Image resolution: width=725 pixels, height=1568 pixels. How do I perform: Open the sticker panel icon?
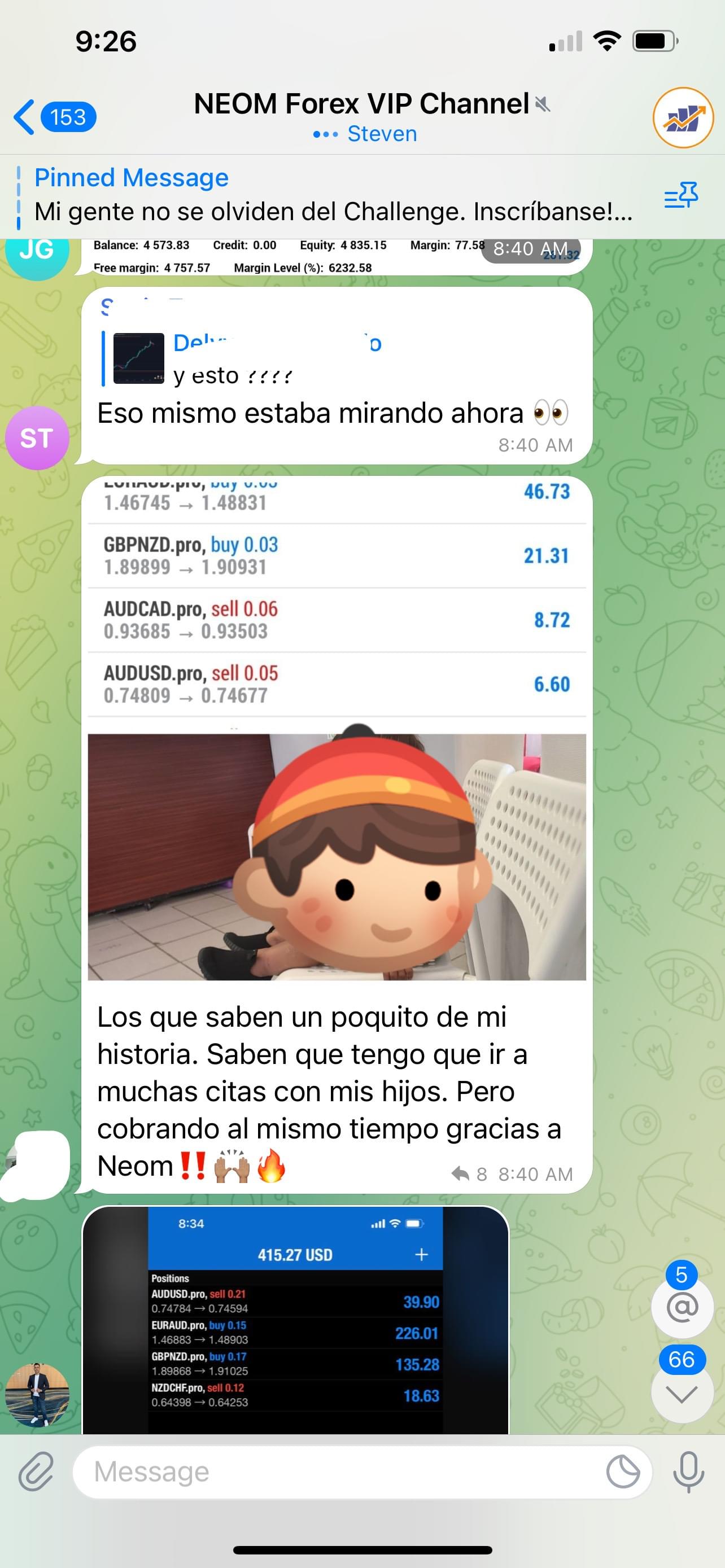click(x=623, y=1473)
